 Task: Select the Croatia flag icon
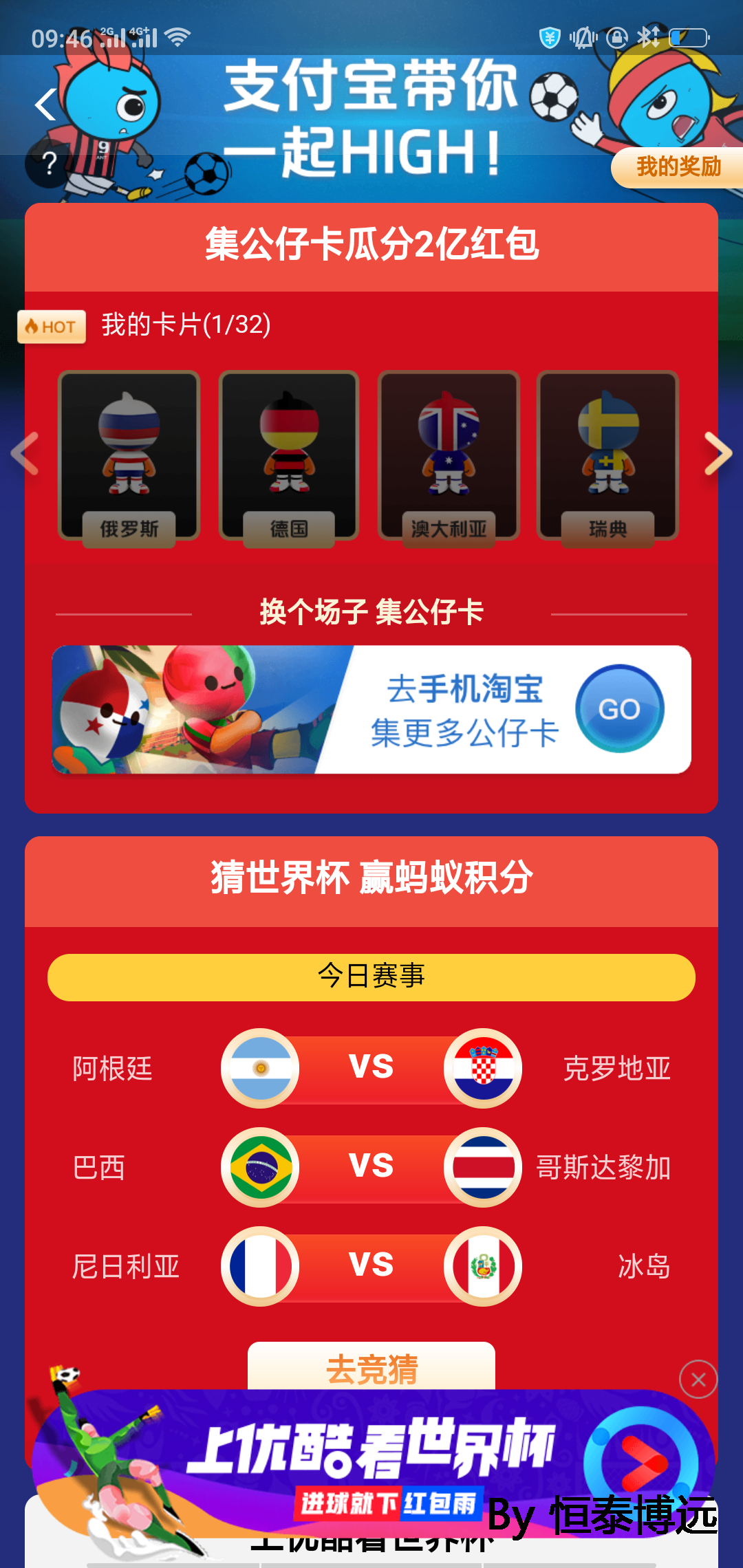tap(483, 1068)
